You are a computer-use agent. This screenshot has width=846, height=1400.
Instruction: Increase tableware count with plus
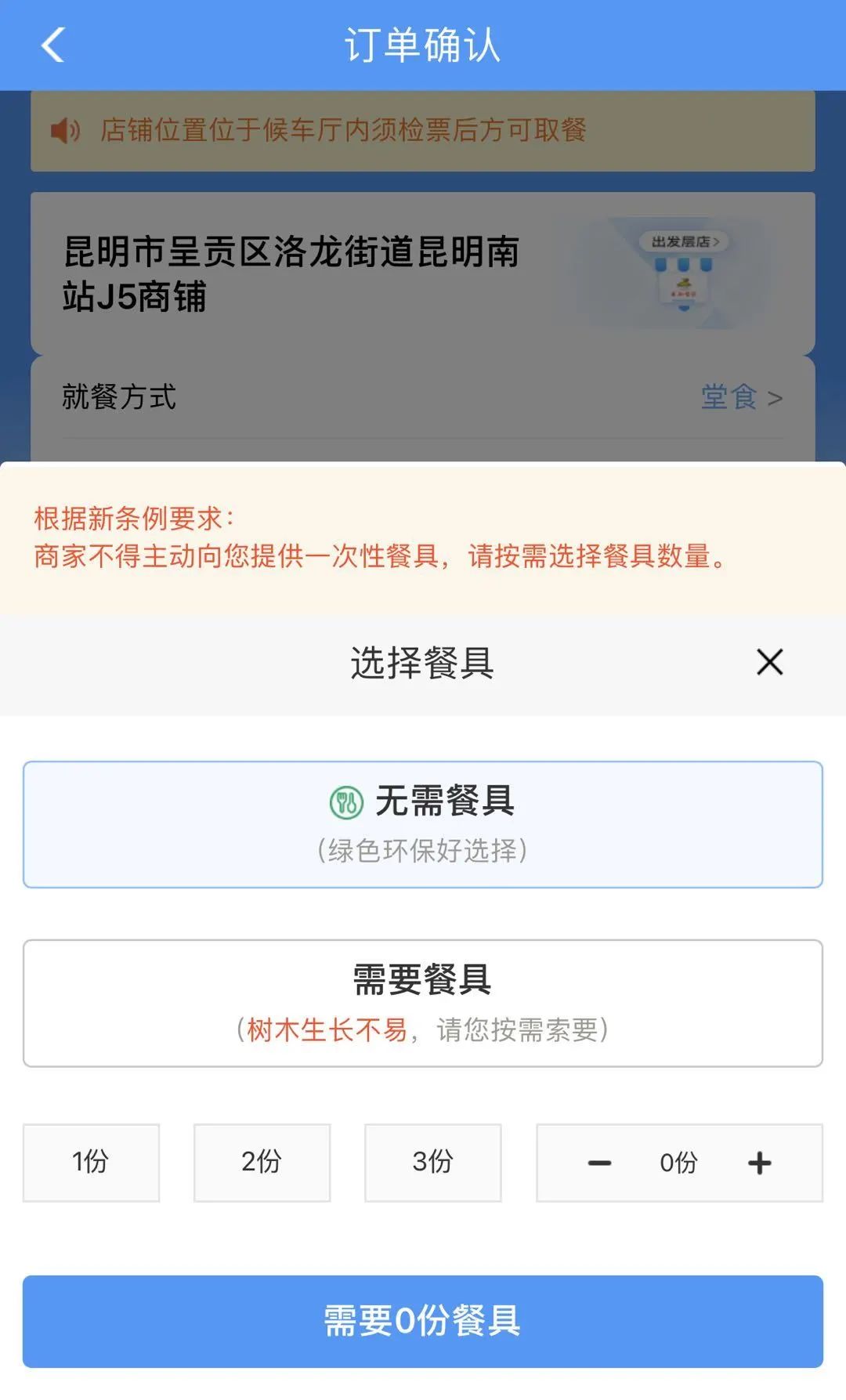pyautogui.click(x=759, y=1163)
